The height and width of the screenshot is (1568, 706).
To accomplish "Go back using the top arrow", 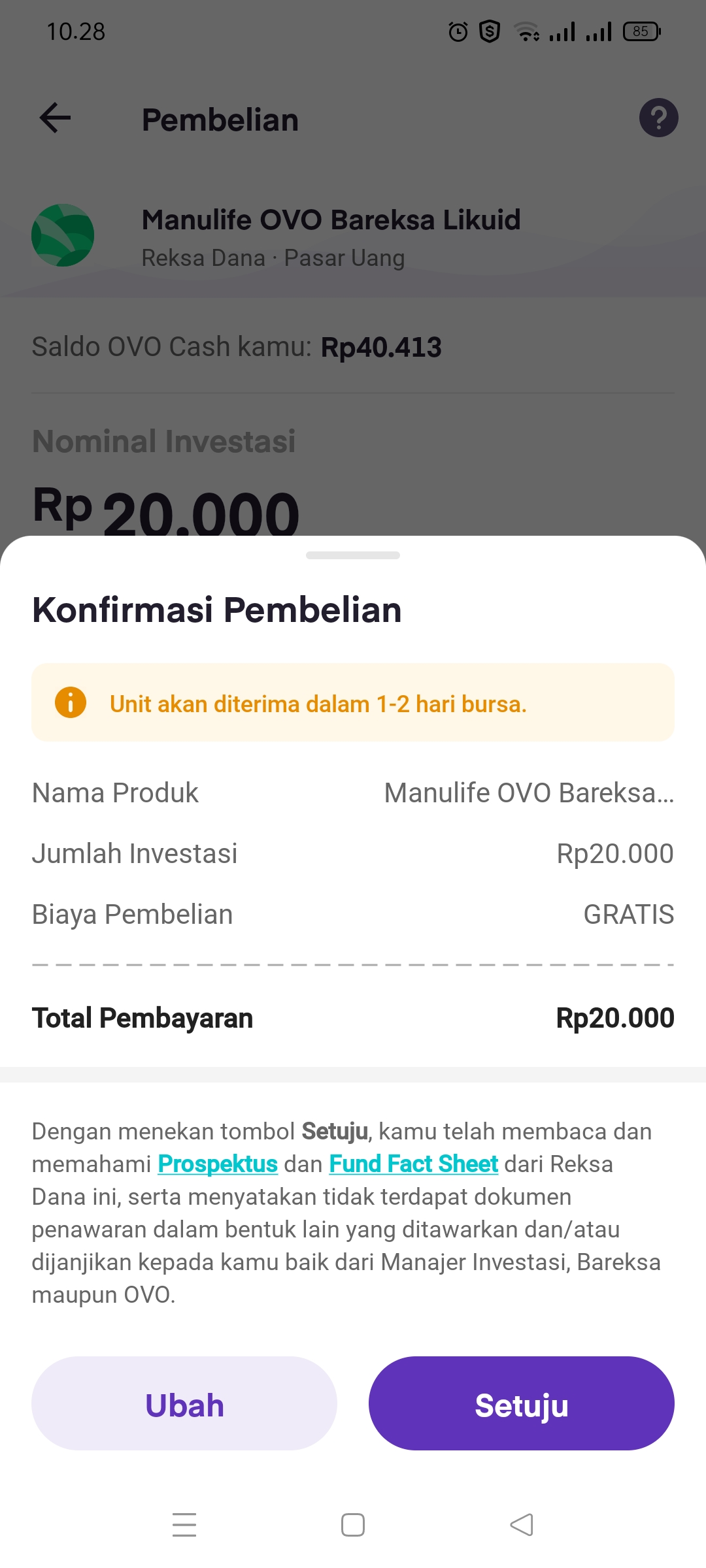I will (x=55, y=118).
